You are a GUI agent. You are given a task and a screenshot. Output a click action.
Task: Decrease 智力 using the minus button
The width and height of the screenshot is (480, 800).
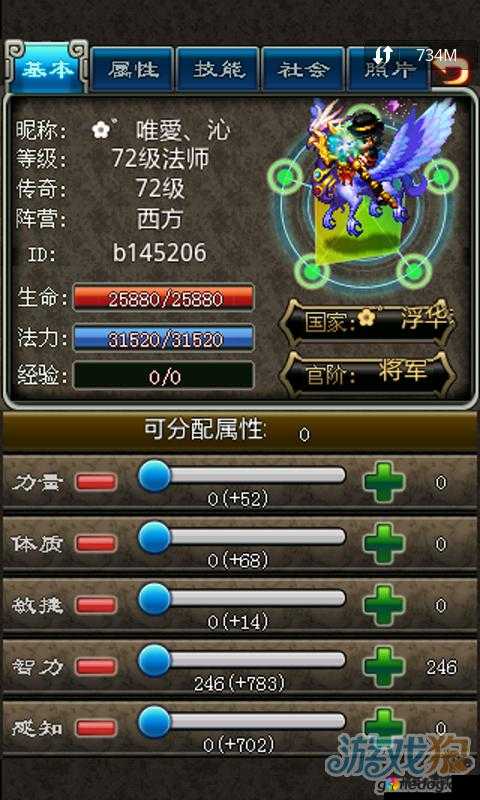(x=96, y=667)
